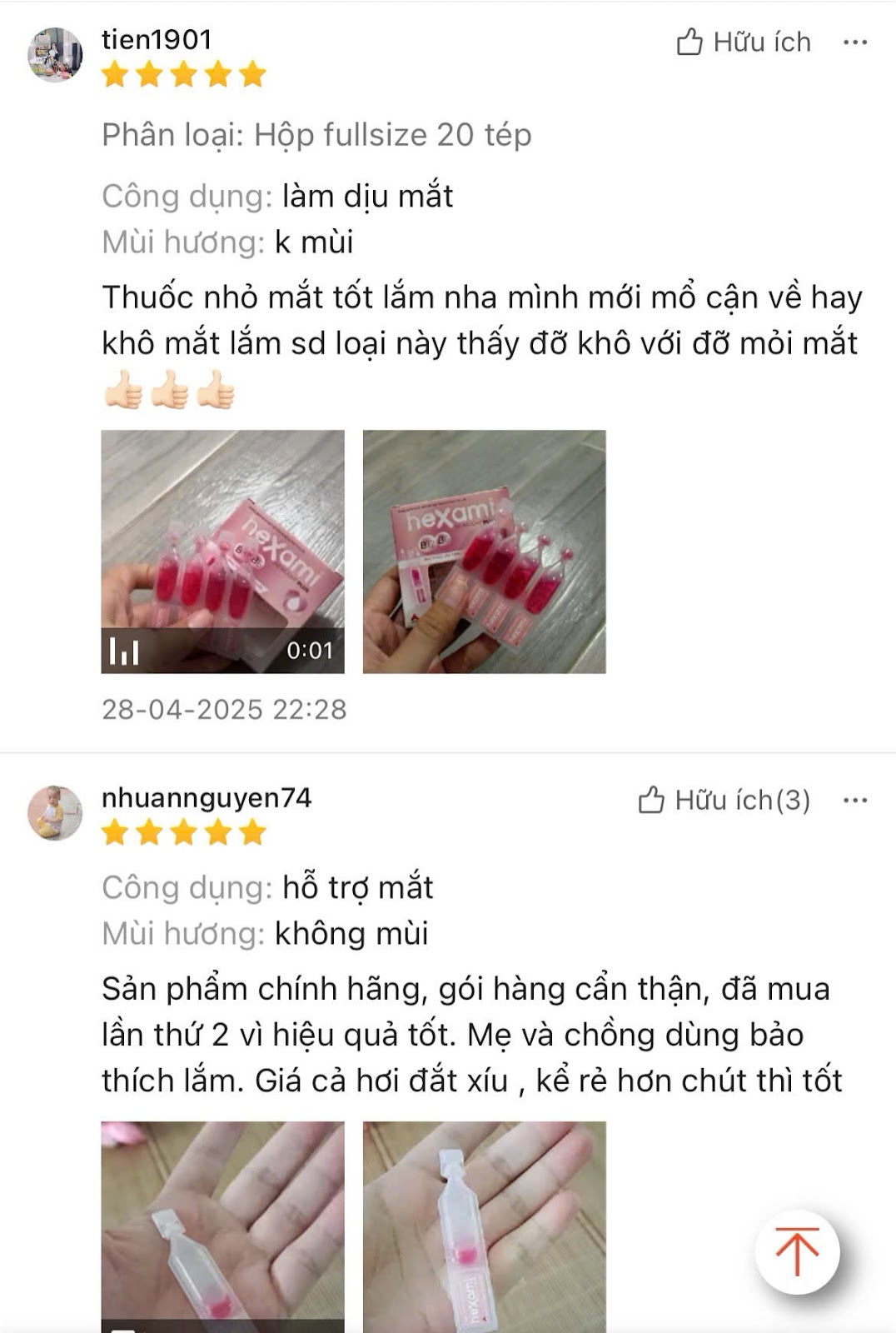The height and width of the screenshot is (1333, 896).
Task: Mark tien1901's review as helpful
Action: click(x=743, y=42)
